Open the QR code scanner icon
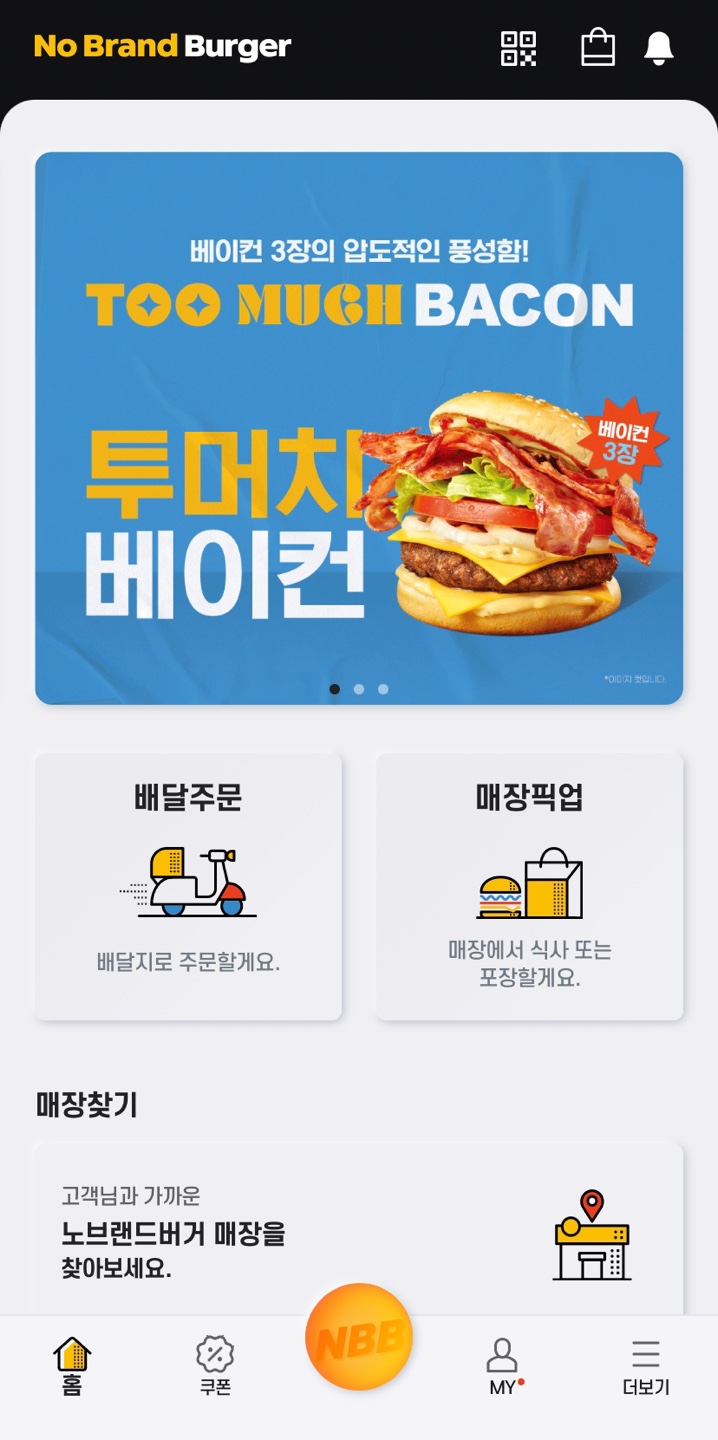Screen dimensions: 718x1440 pyautogui.click(x=518, y=48)
